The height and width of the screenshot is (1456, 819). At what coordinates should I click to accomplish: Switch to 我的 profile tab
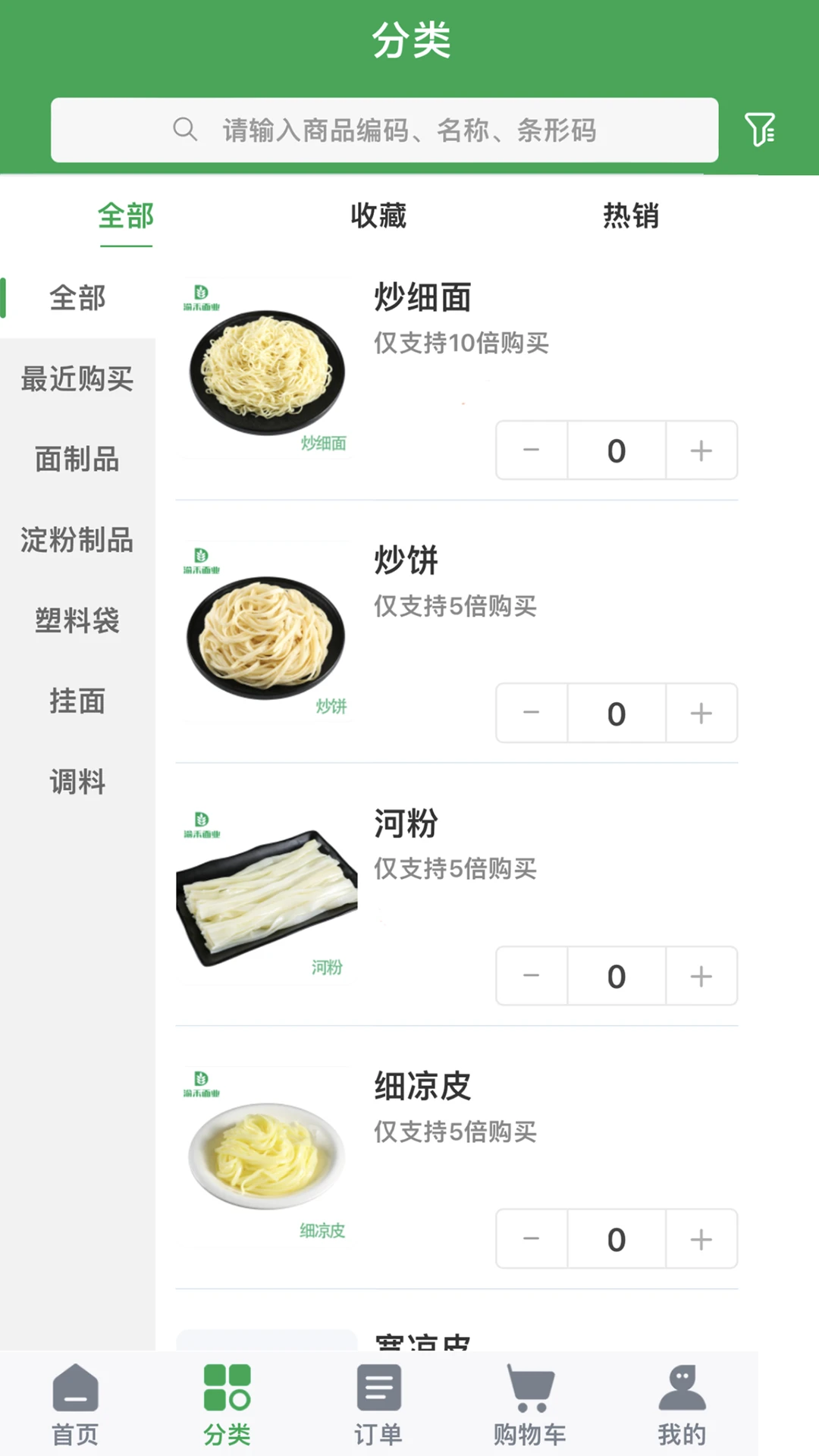click(x=682, y=1404)
